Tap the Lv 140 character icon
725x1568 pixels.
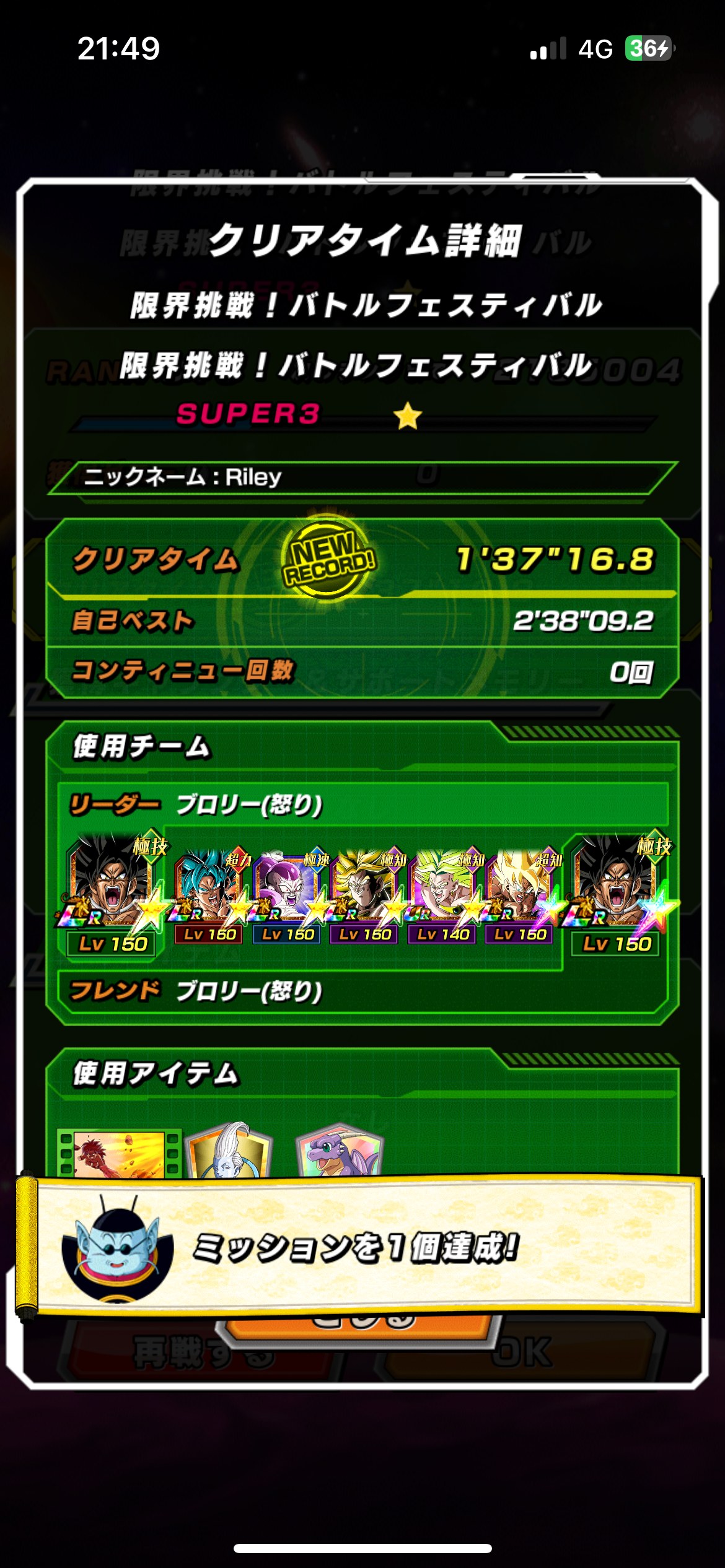tap(444, 895)
